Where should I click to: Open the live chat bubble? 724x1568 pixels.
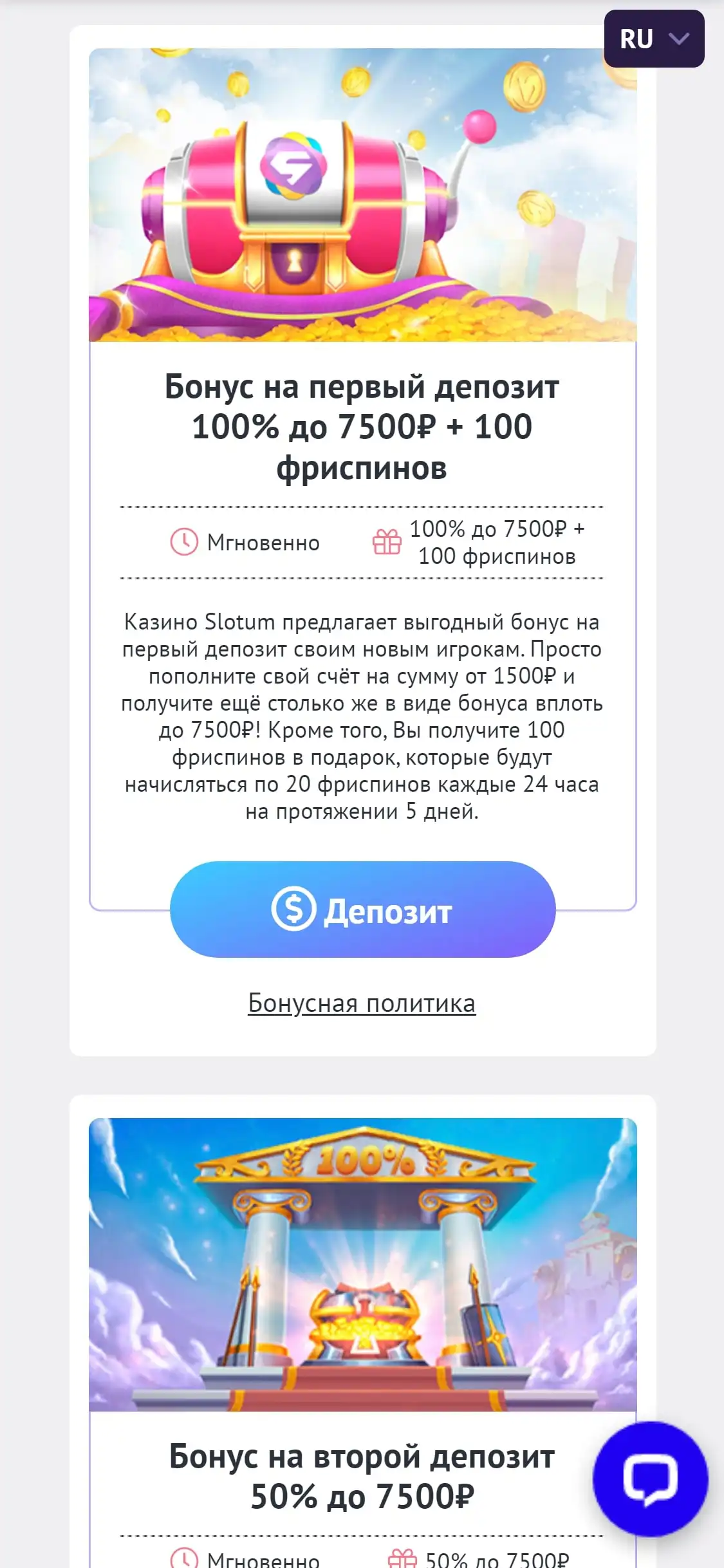tap(650, 1479)
